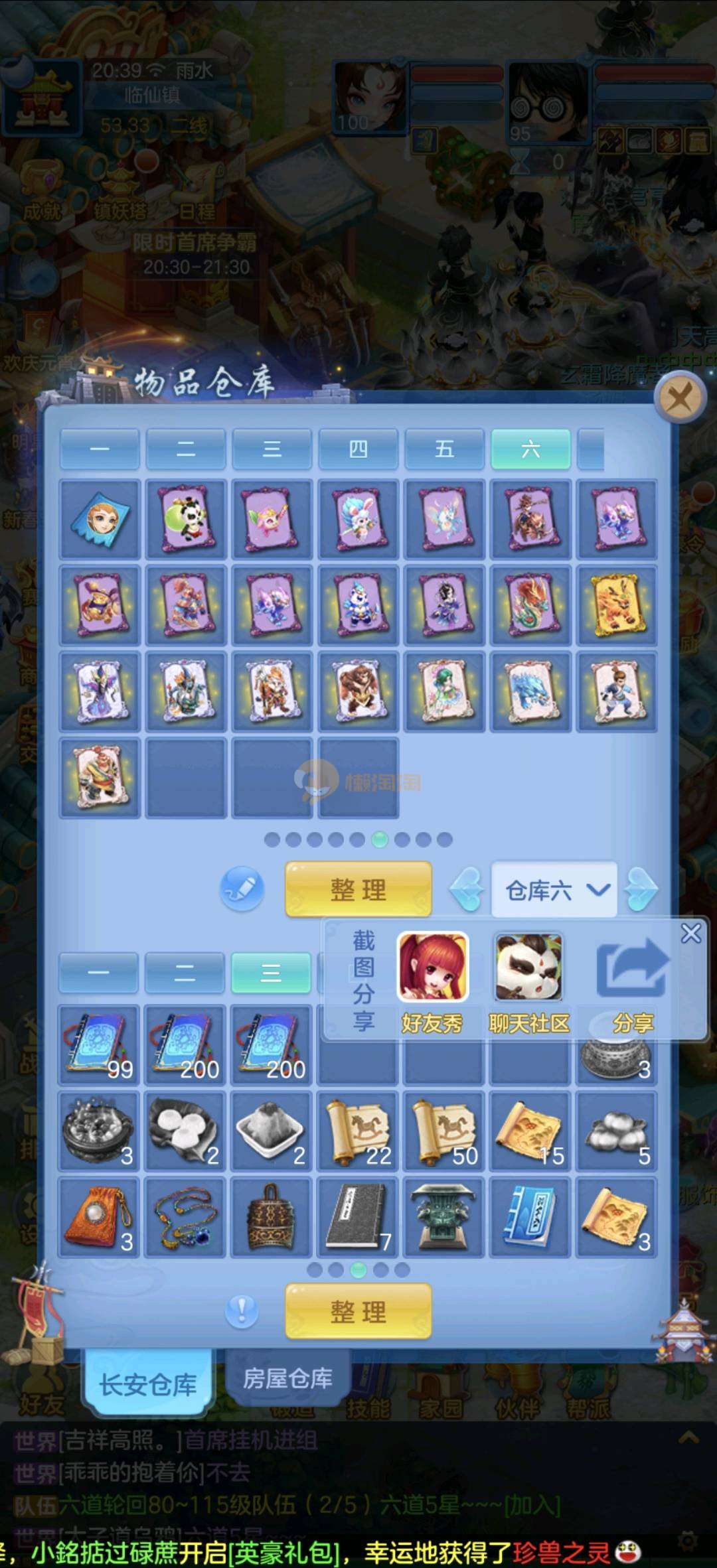Tap 整理 beside the exclamation icon

[358, 1312]
